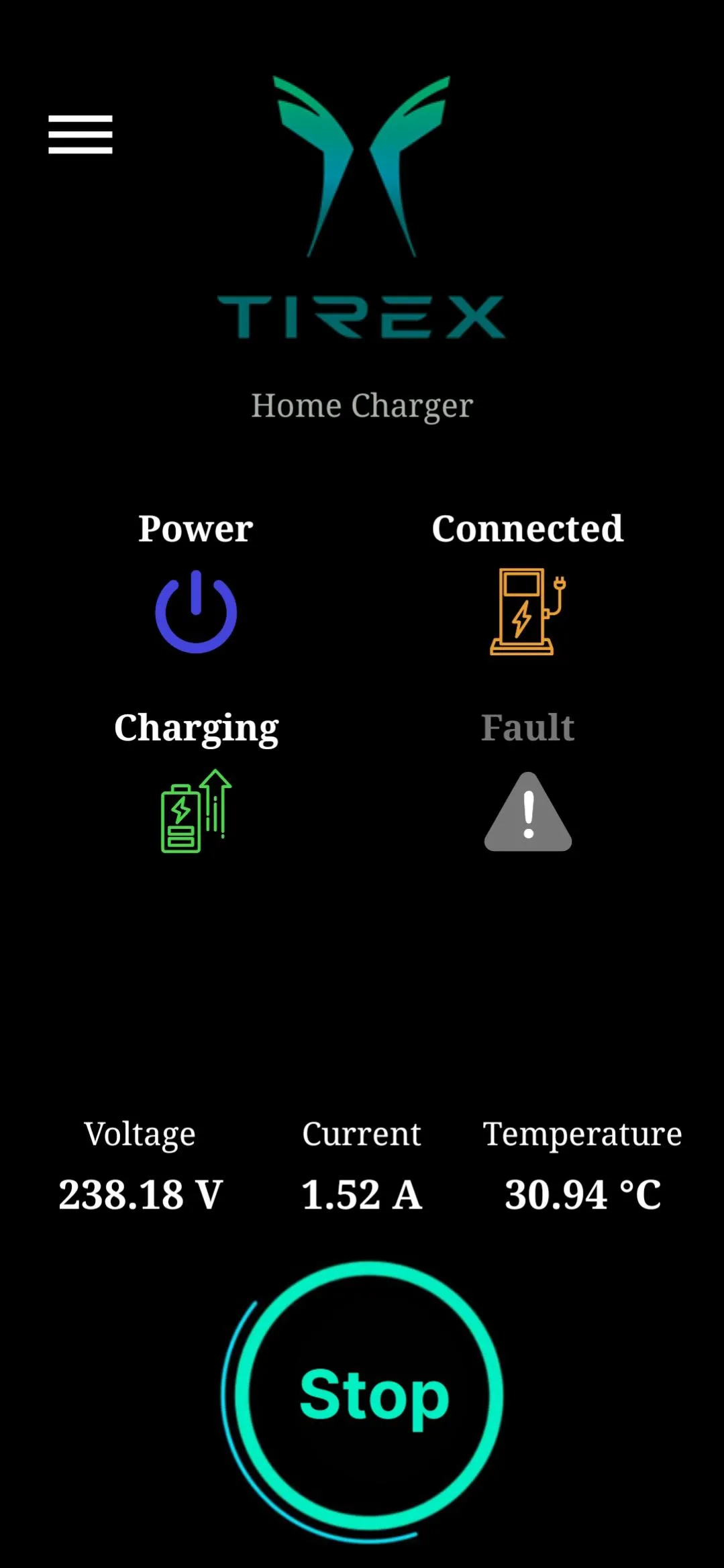Tap the Connected charging station icon

pos(527,612)
